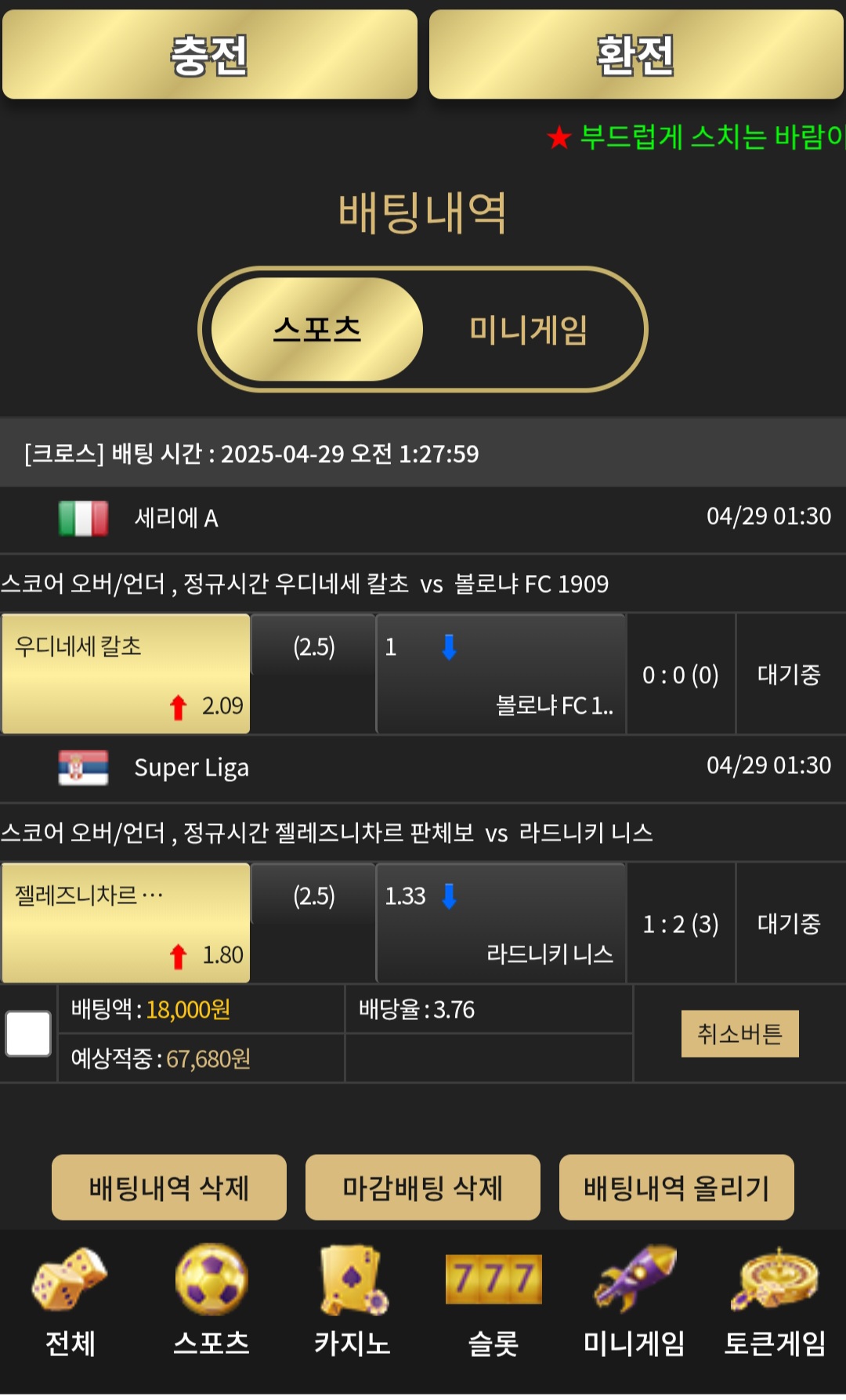
Task: Tap 배팅내역 올리기 button
Action: [x=677, y=1188]
